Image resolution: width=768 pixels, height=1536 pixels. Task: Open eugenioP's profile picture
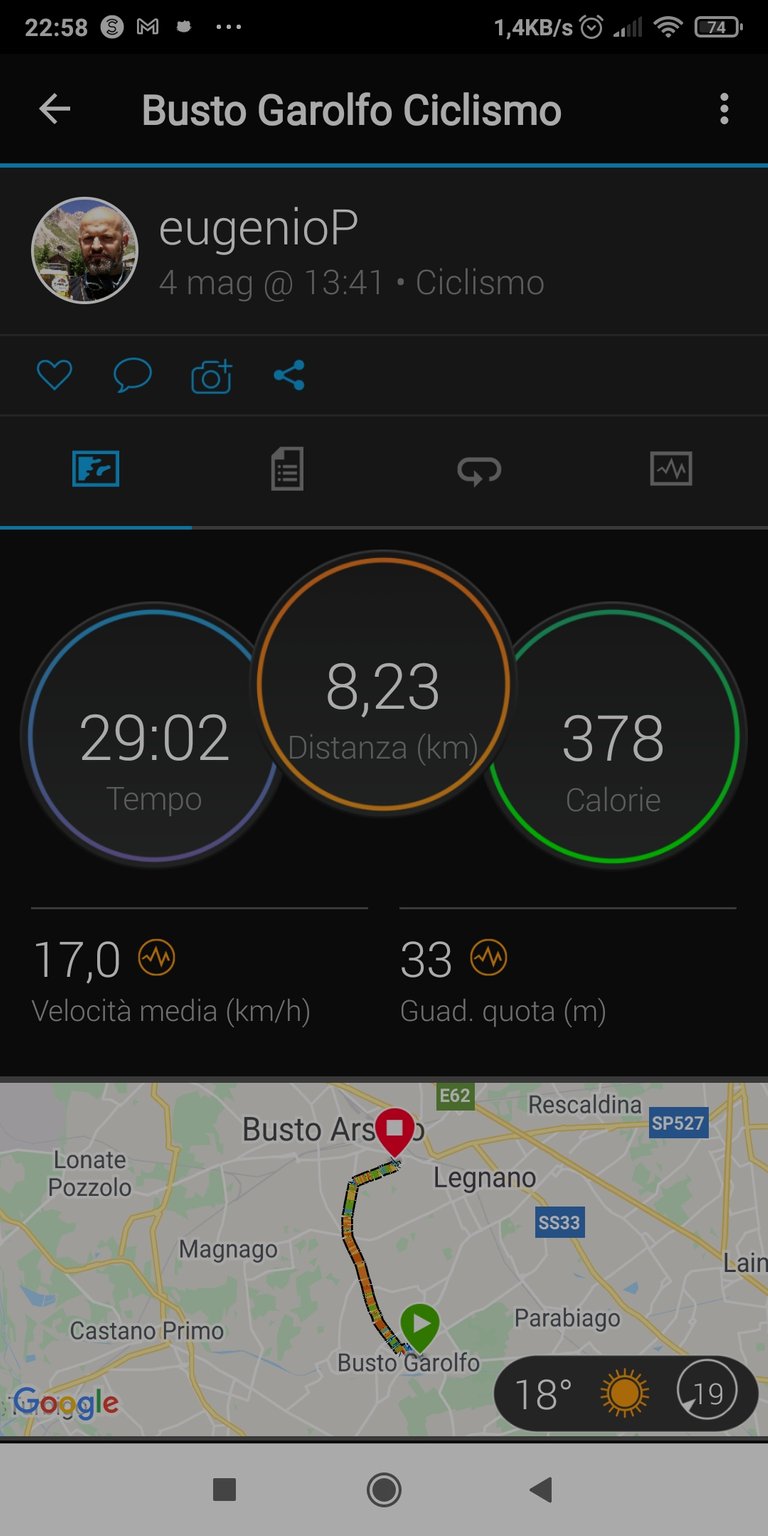(85, 250)
